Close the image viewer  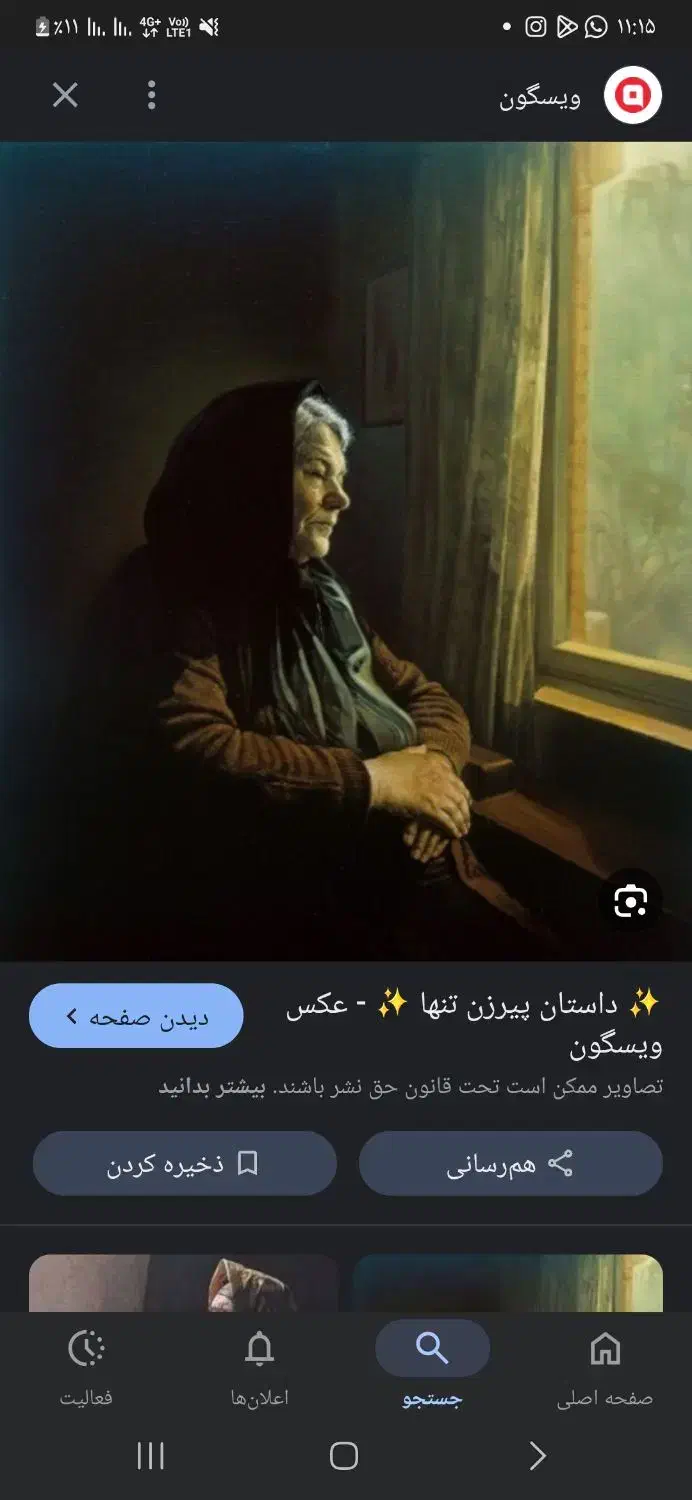pos(65,95)
